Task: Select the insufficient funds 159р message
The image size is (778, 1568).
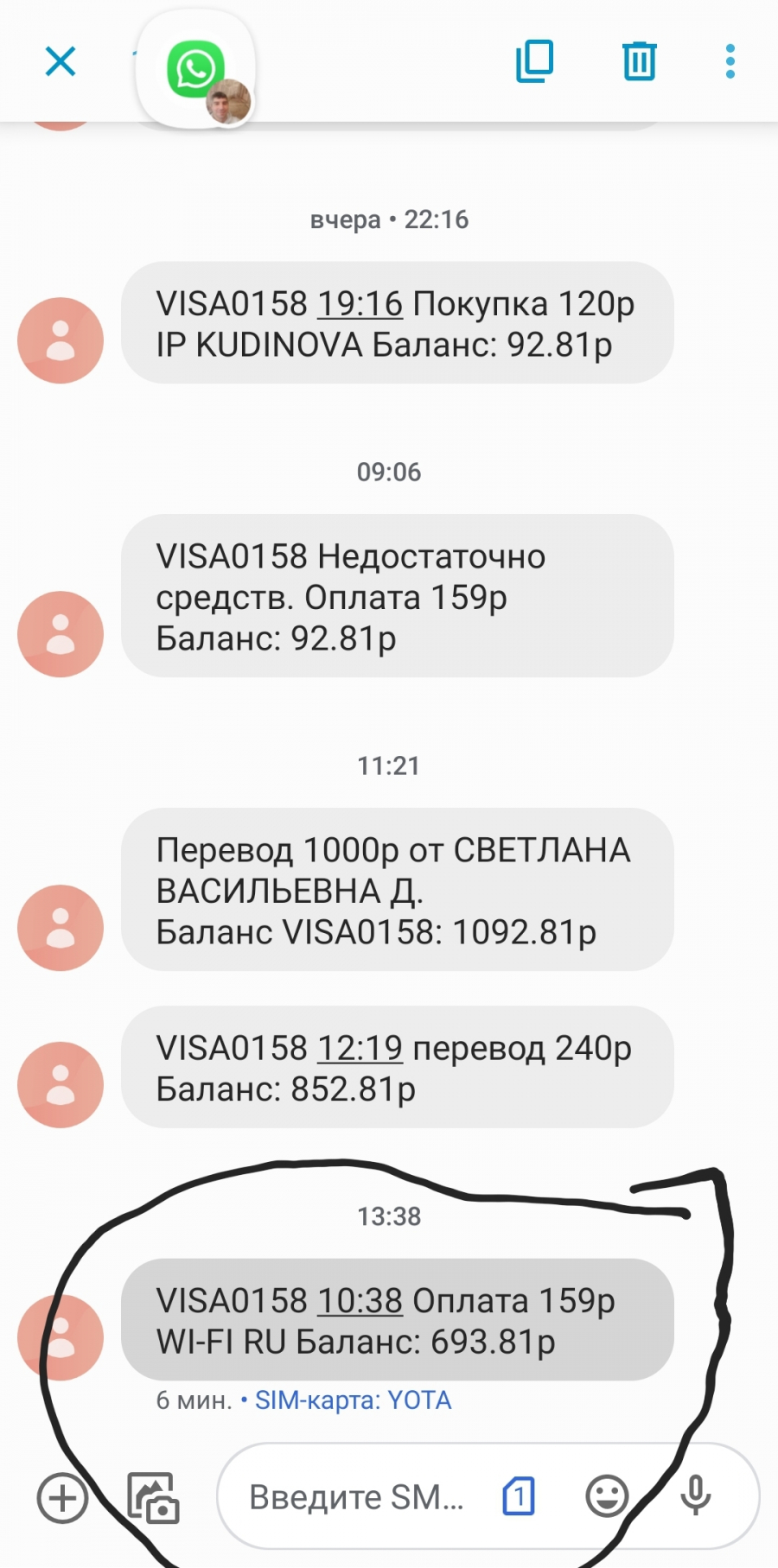Action: (397, 596)
